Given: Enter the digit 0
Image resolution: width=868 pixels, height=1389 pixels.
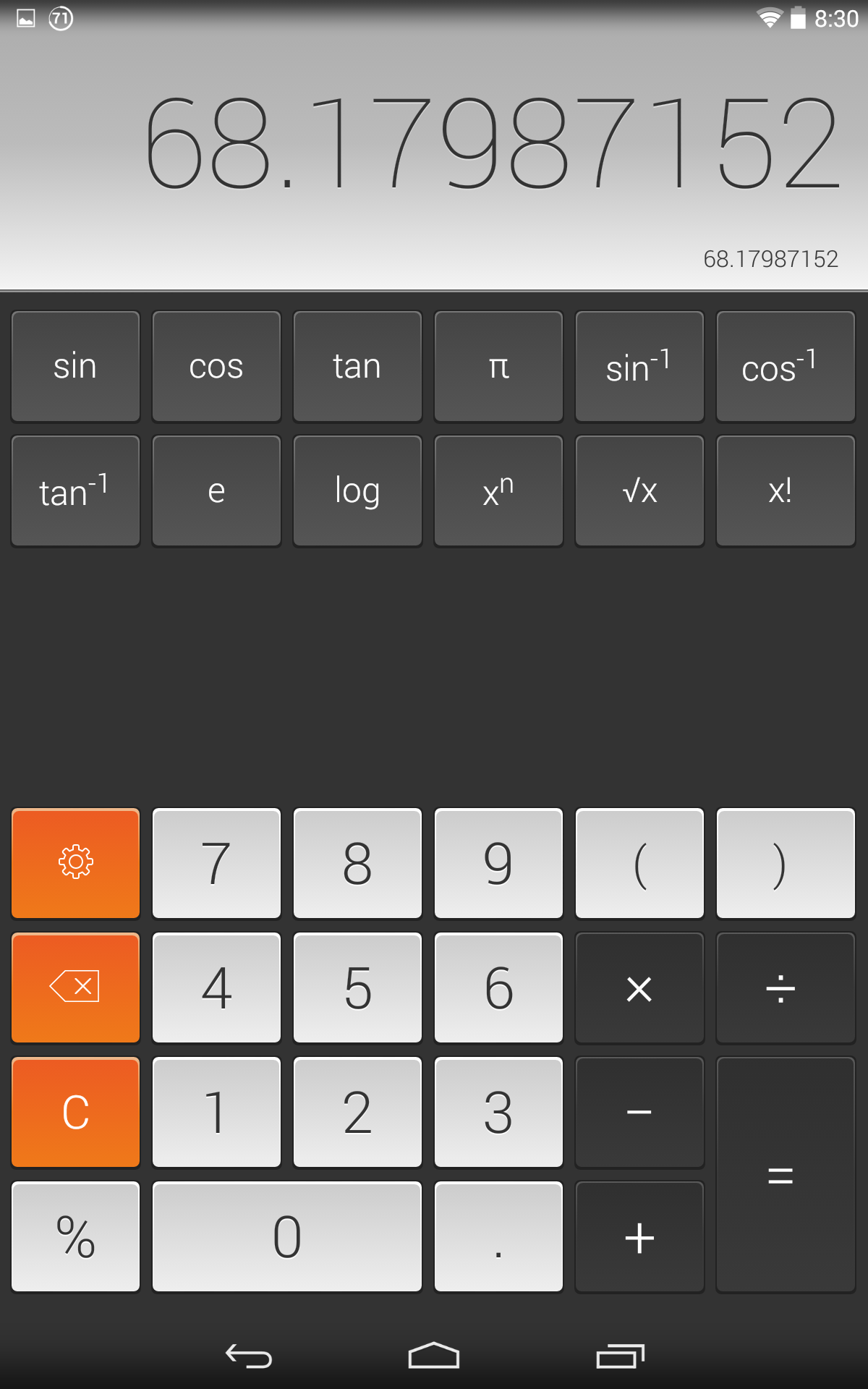Looking at the screenshot, I should pos(287,1236).
